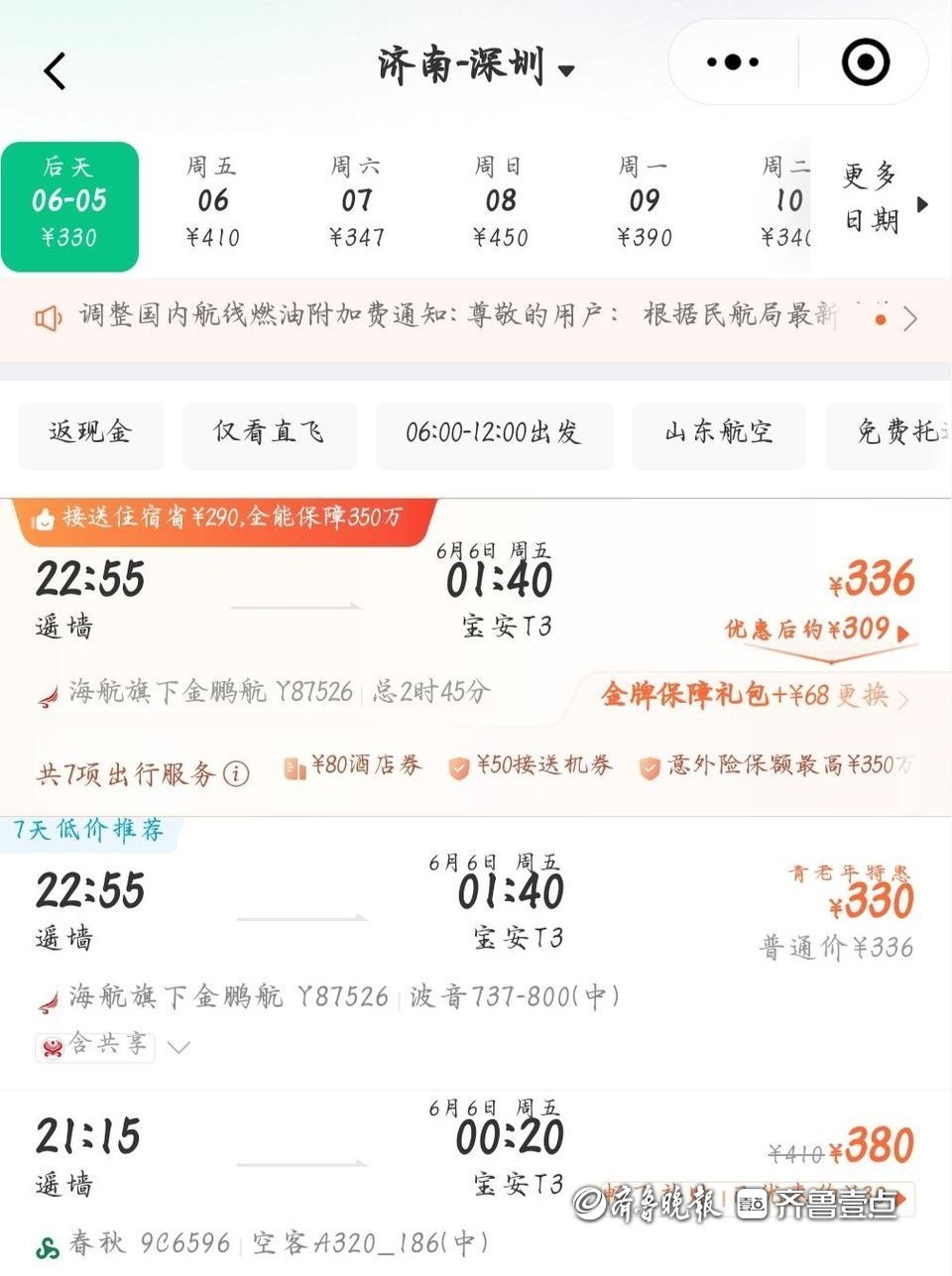Select the Friday 06 date tab

coord(212,202)
